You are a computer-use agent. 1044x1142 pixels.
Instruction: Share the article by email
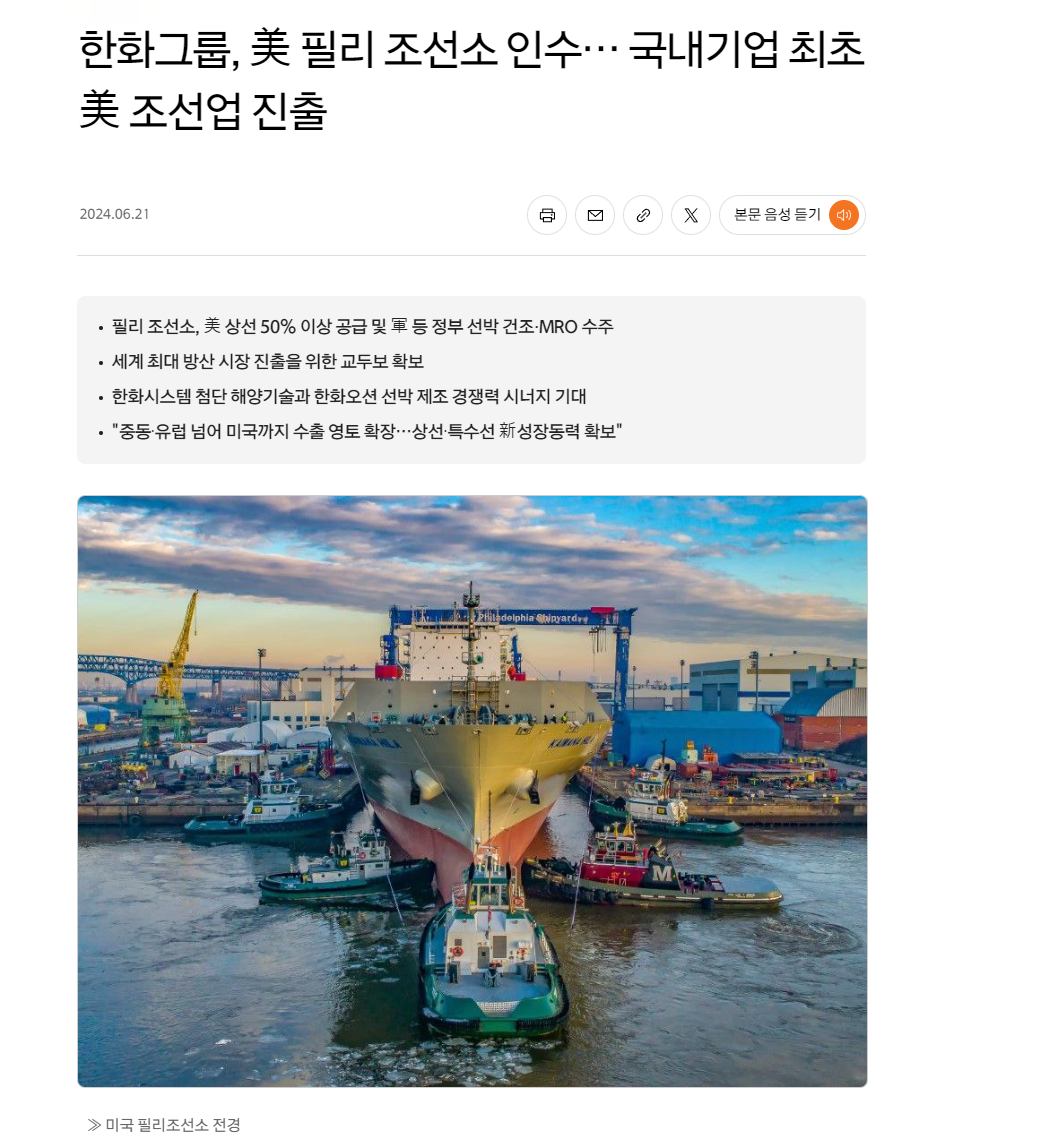point(595,215)
